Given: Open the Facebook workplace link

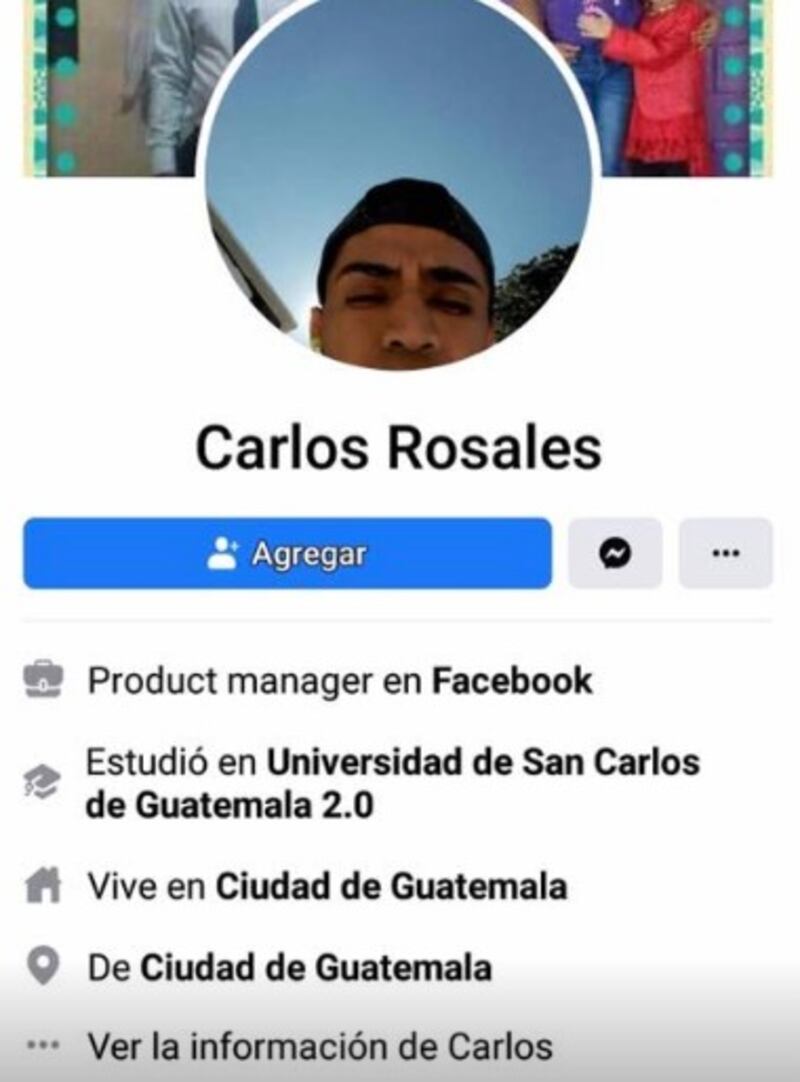Looking at the screenshot, I should pyautogui.click(x=511, y=682).
